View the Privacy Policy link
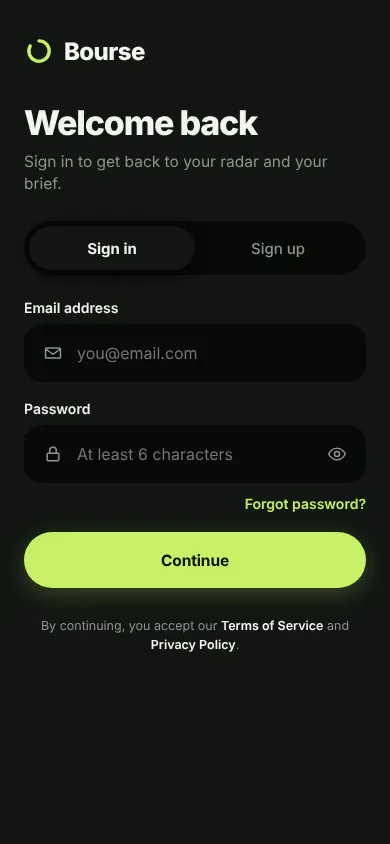This screenshot has height=844, width=390. tap(193, 644)
